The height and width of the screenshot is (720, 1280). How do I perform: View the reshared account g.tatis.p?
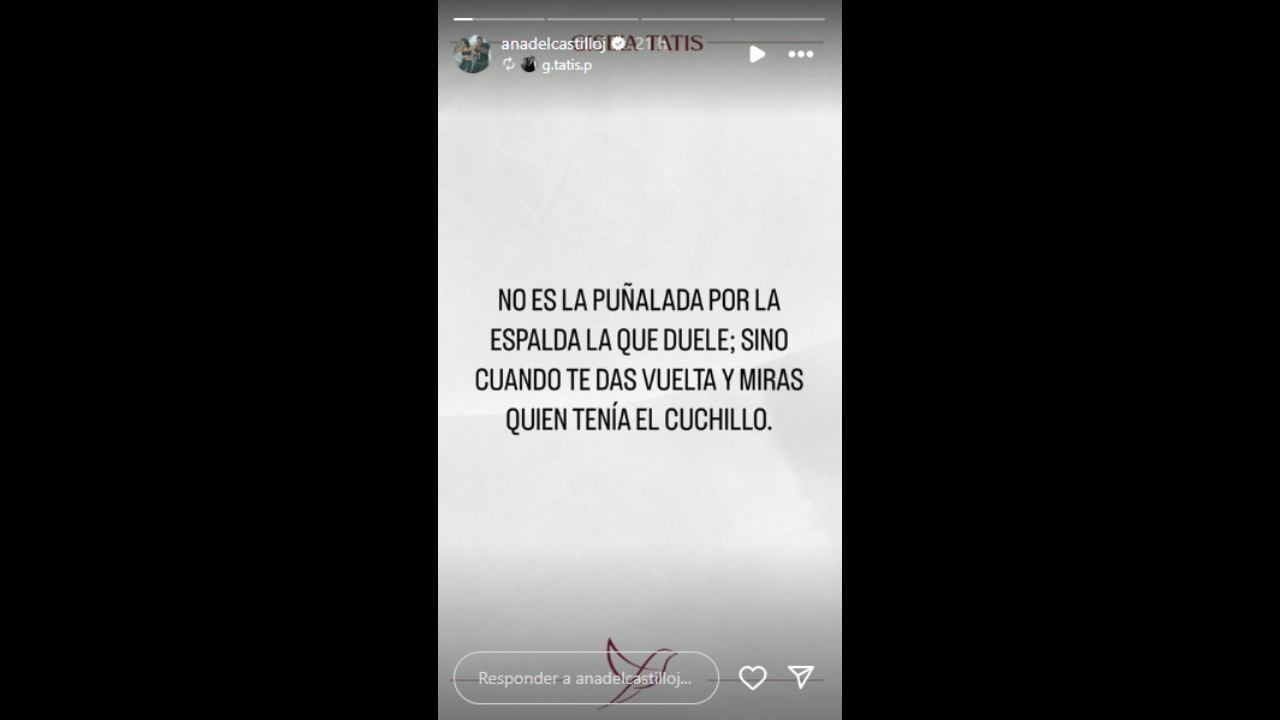point(566,65)
